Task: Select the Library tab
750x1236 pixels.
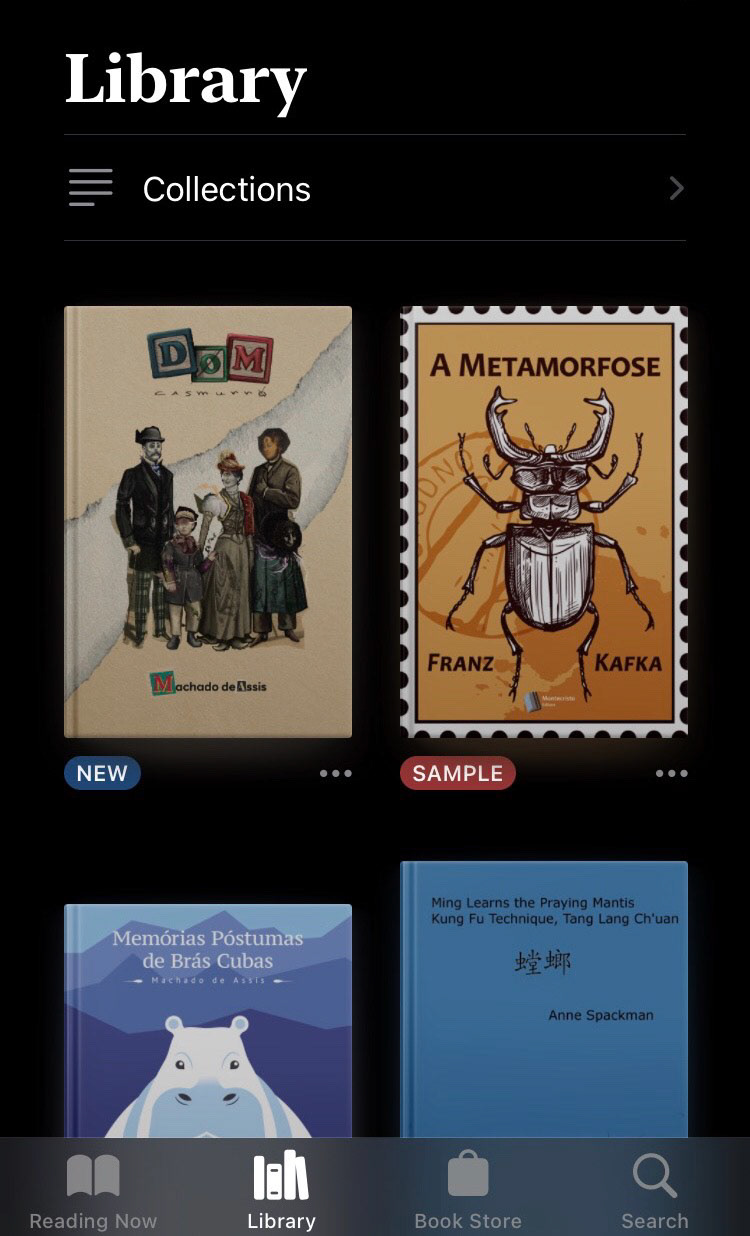Action: point(281,1192)
